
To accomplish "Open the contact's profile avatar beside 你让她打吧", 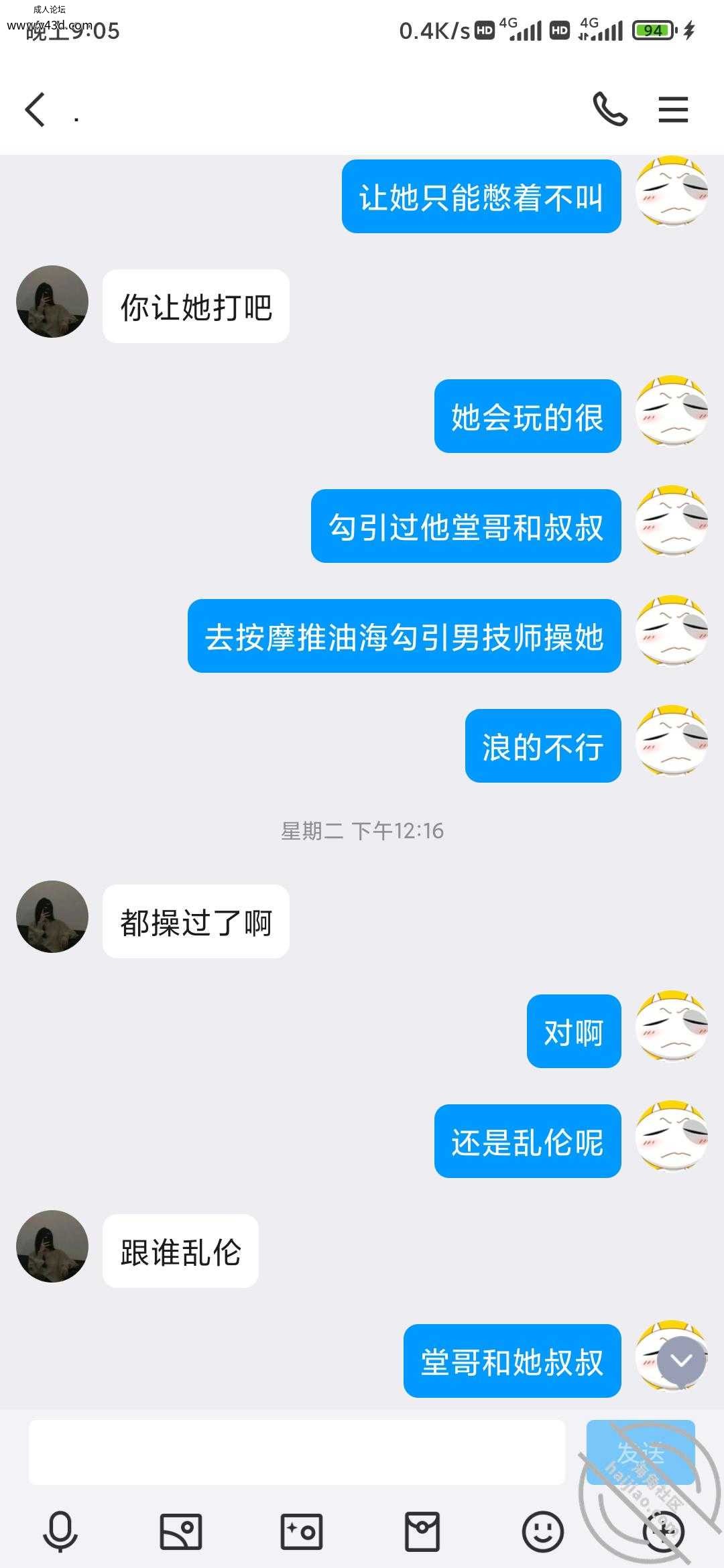I will coord(52,302).
